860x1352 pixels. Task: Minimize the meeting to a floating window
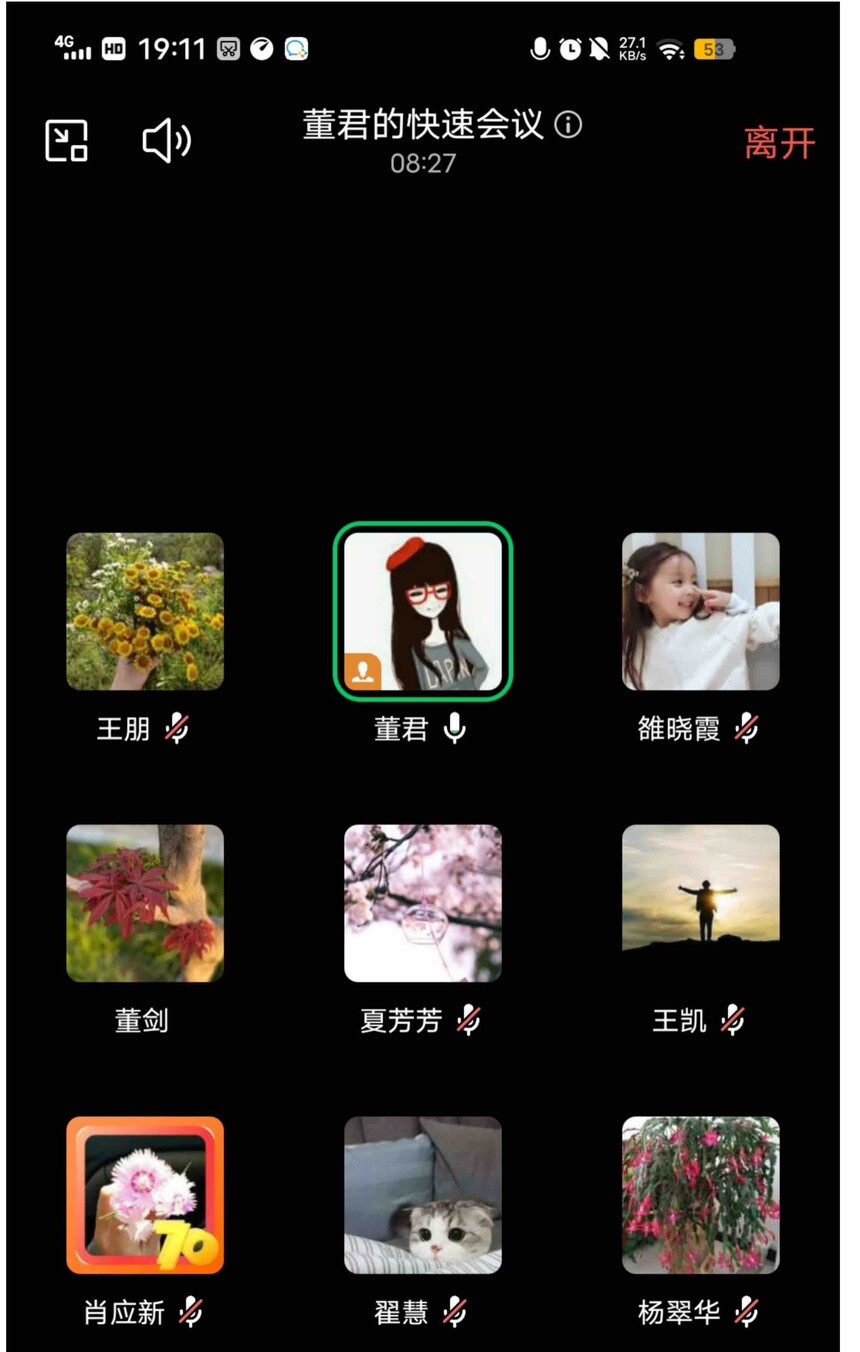pos(67,140)
